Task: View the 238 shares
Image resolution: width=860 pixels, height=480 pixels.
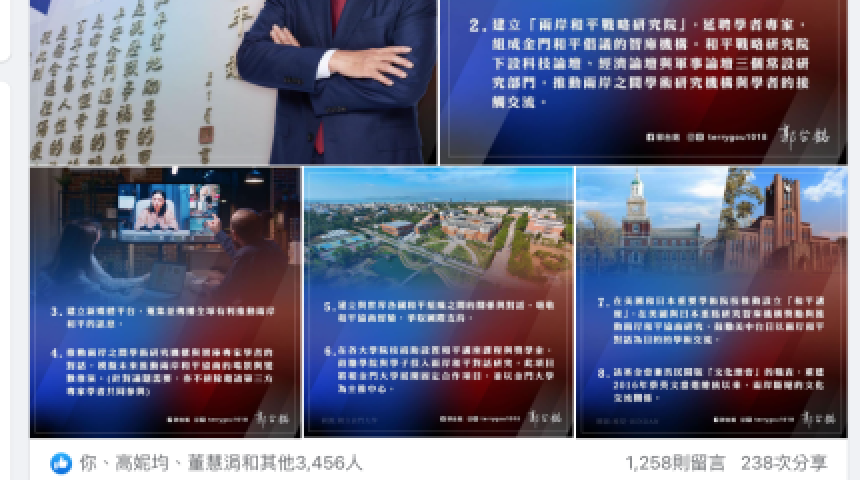Action: [784, 463]
